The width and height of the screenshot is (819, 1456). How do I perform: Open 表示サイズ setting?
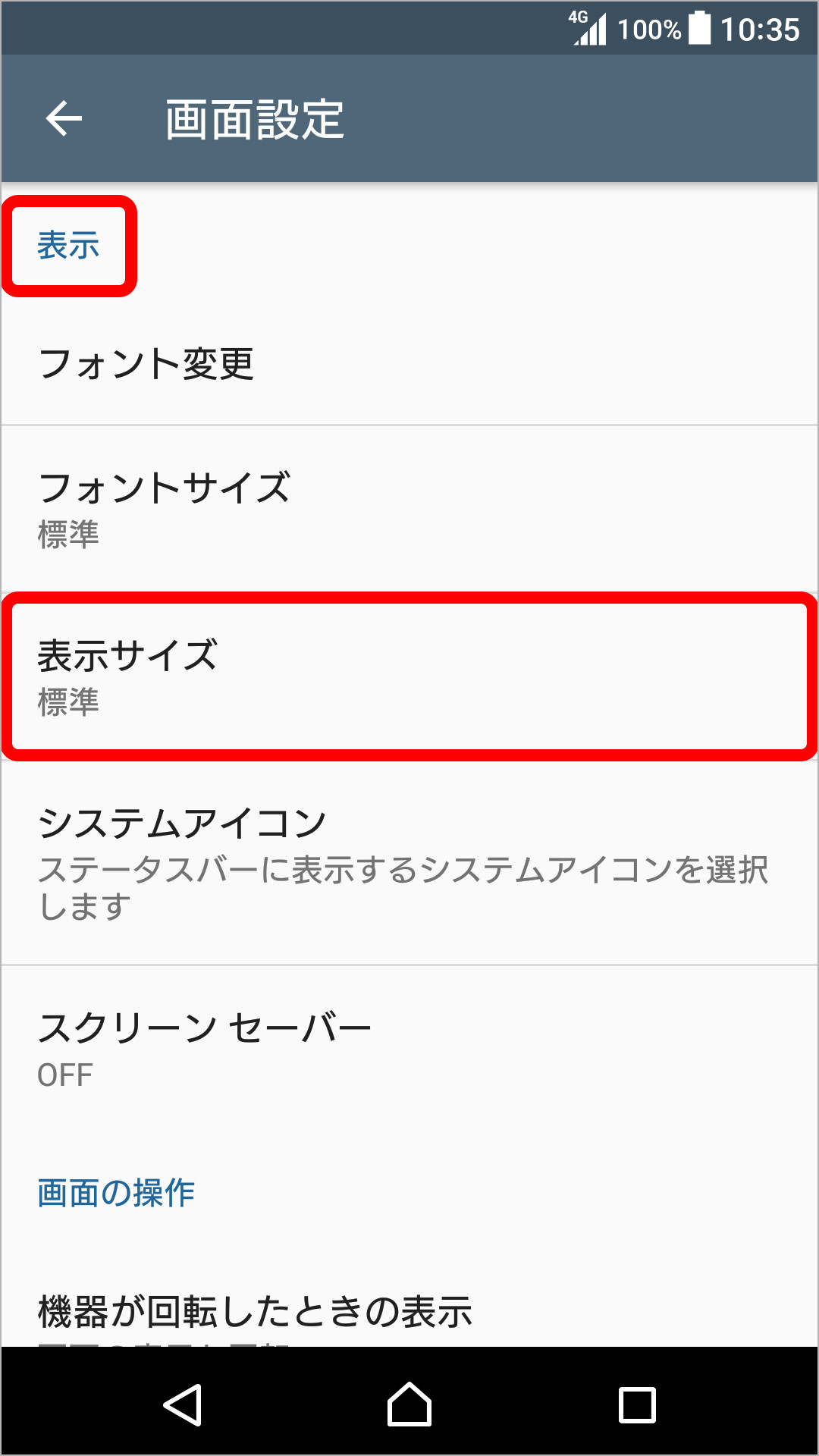pos(409,676)
